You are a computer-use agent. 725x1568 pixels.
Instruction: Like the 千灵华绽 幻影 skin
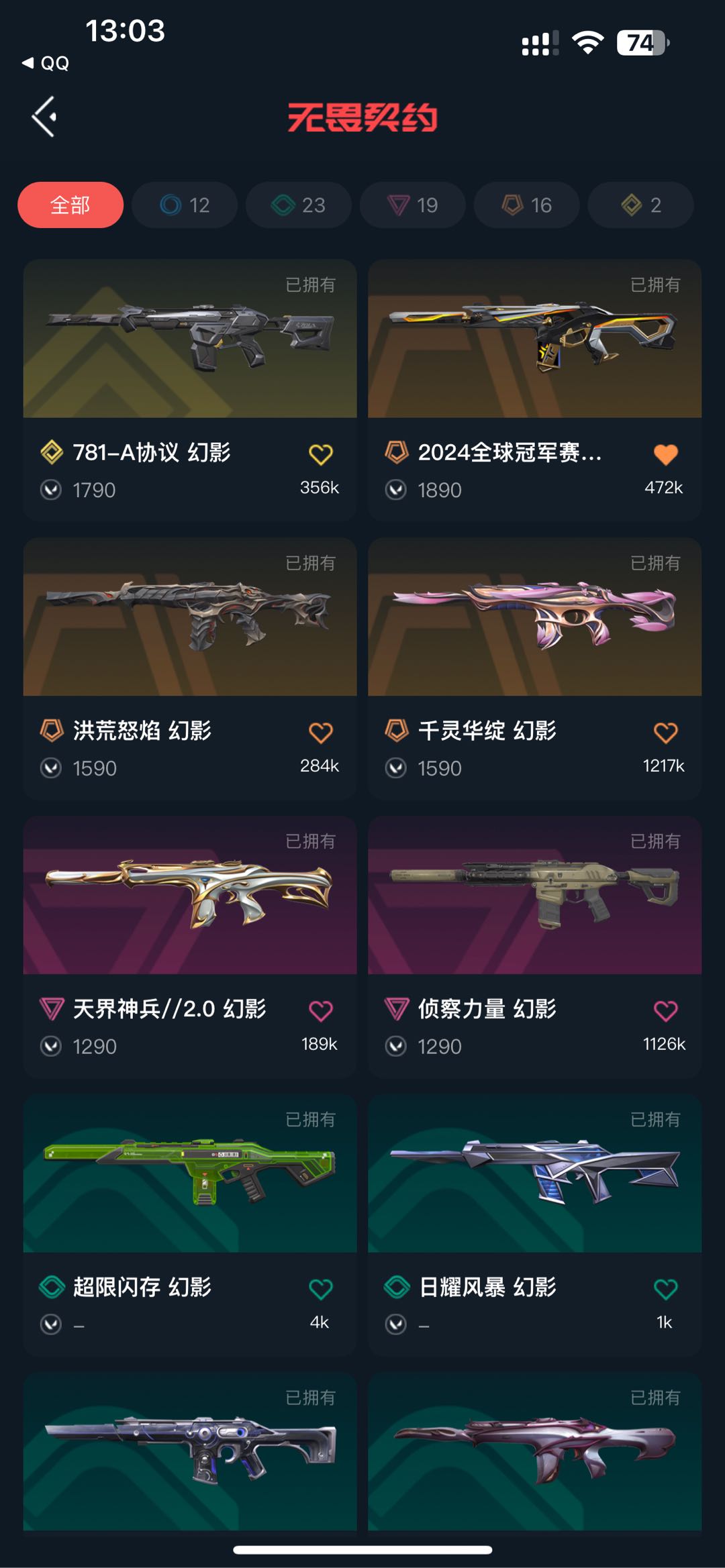[665, 733]
